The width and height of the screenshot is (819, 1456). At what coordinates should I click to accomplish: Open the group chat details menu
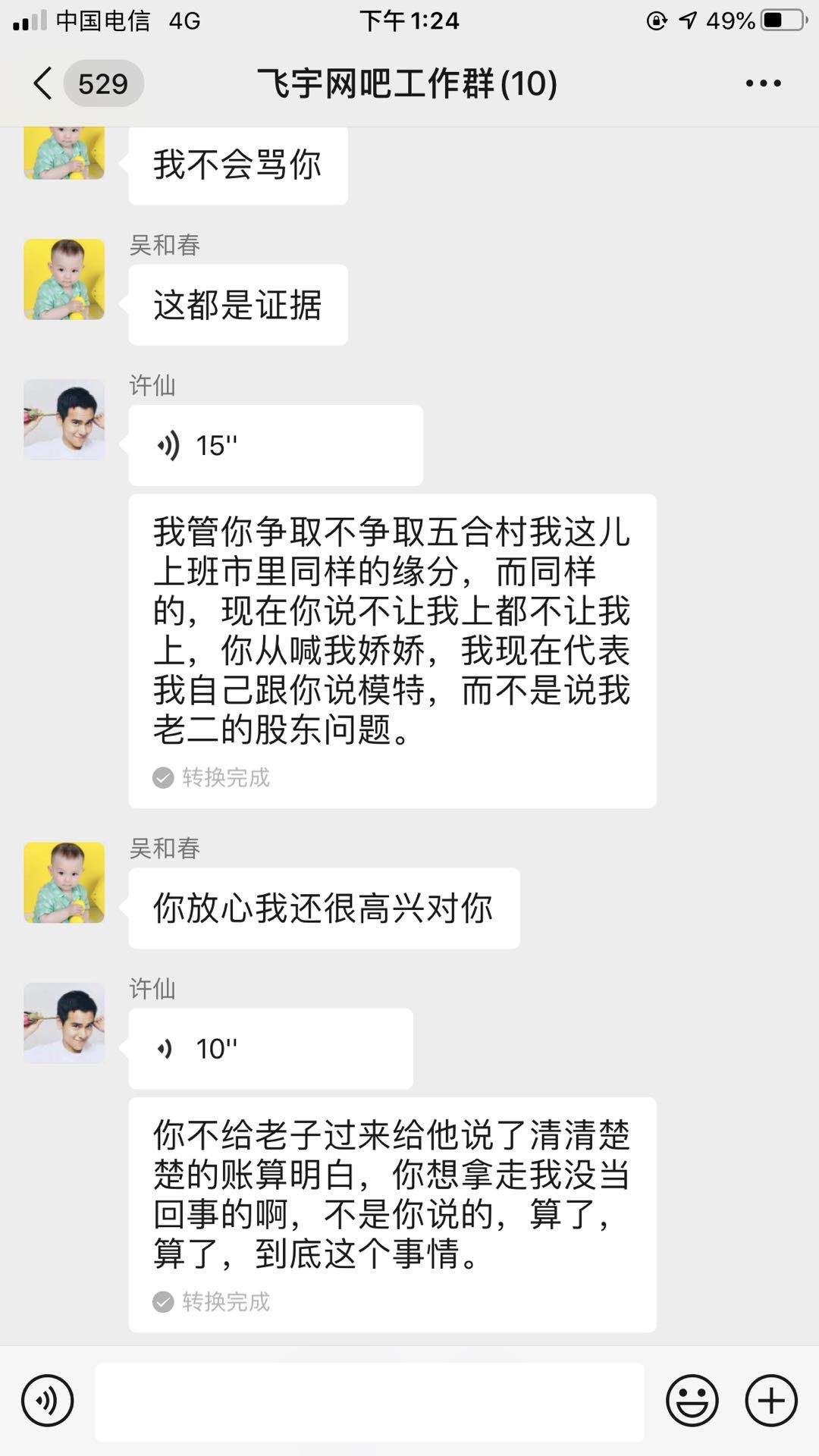pos(763,83)
